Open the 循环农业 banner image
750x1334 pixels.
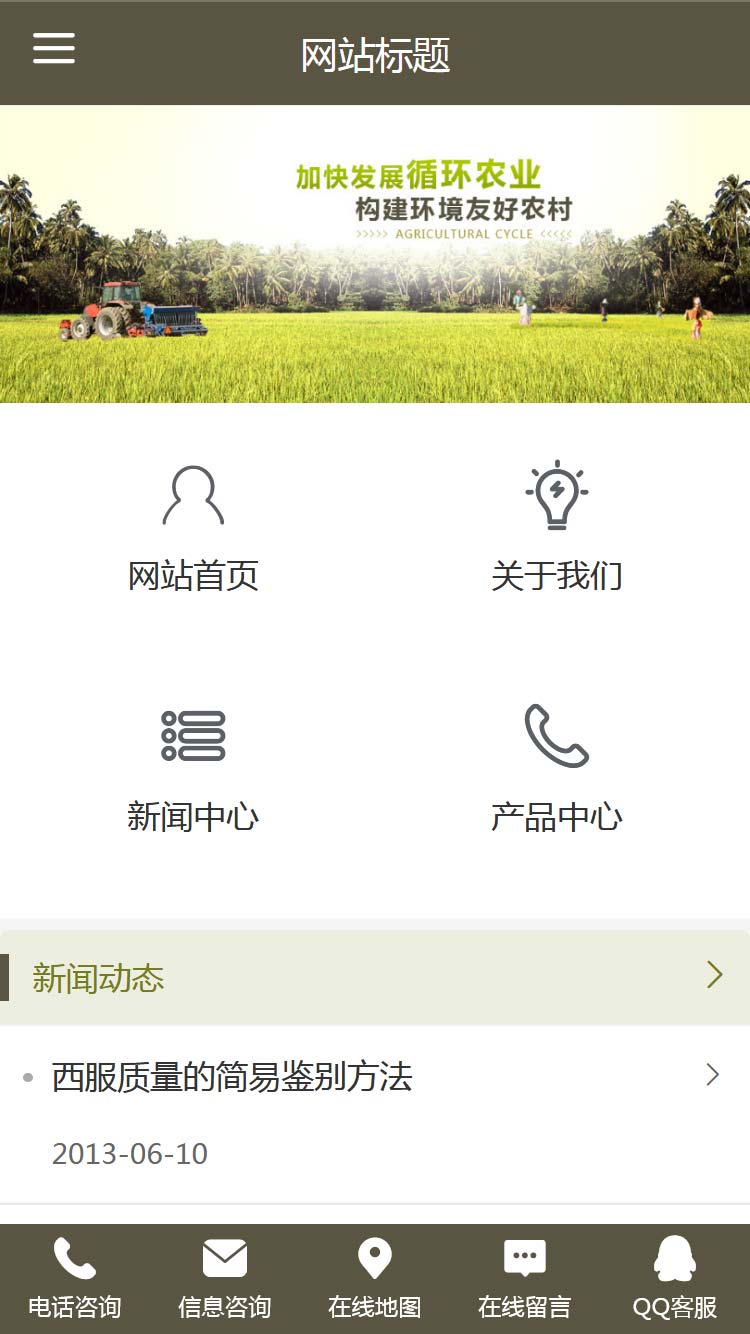(x=375, y=254)
